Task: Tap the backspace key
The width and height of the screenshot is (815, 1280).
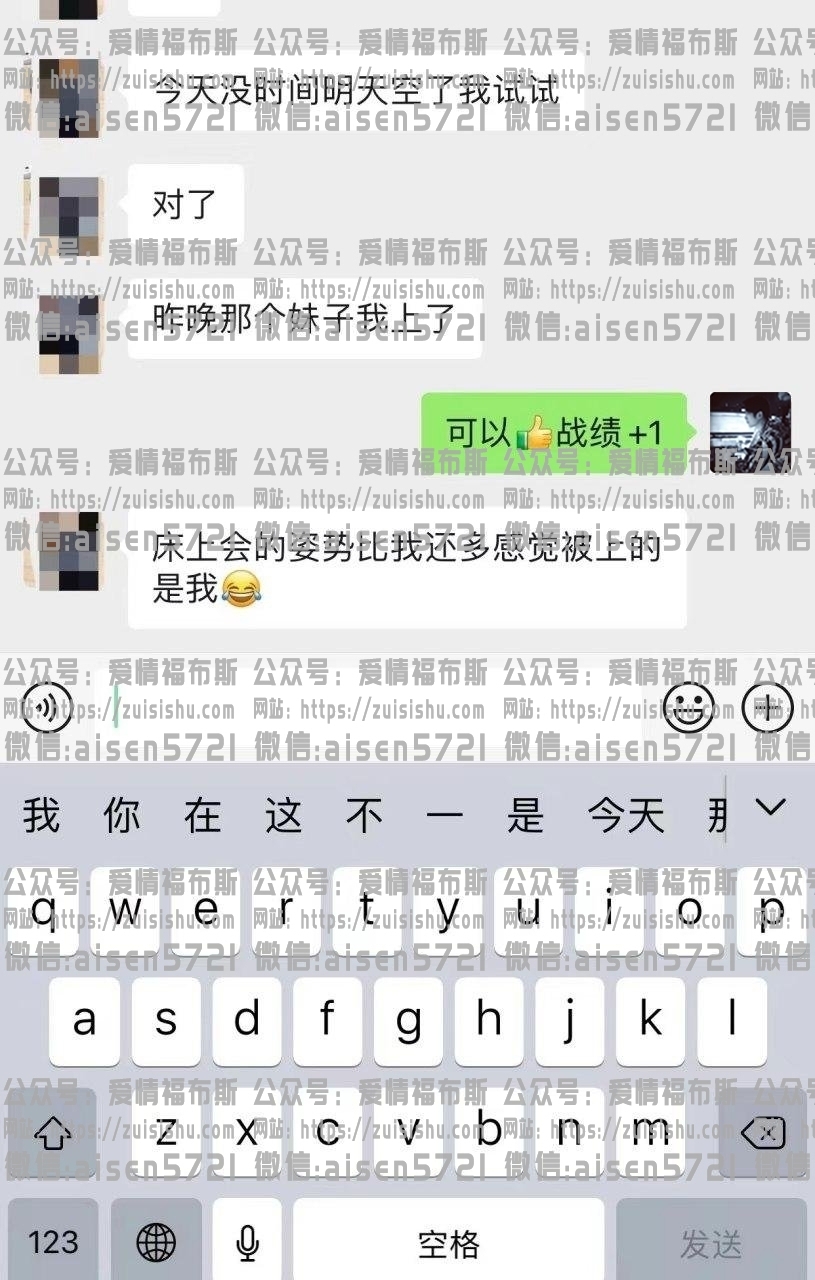Action: point(762,1133)
